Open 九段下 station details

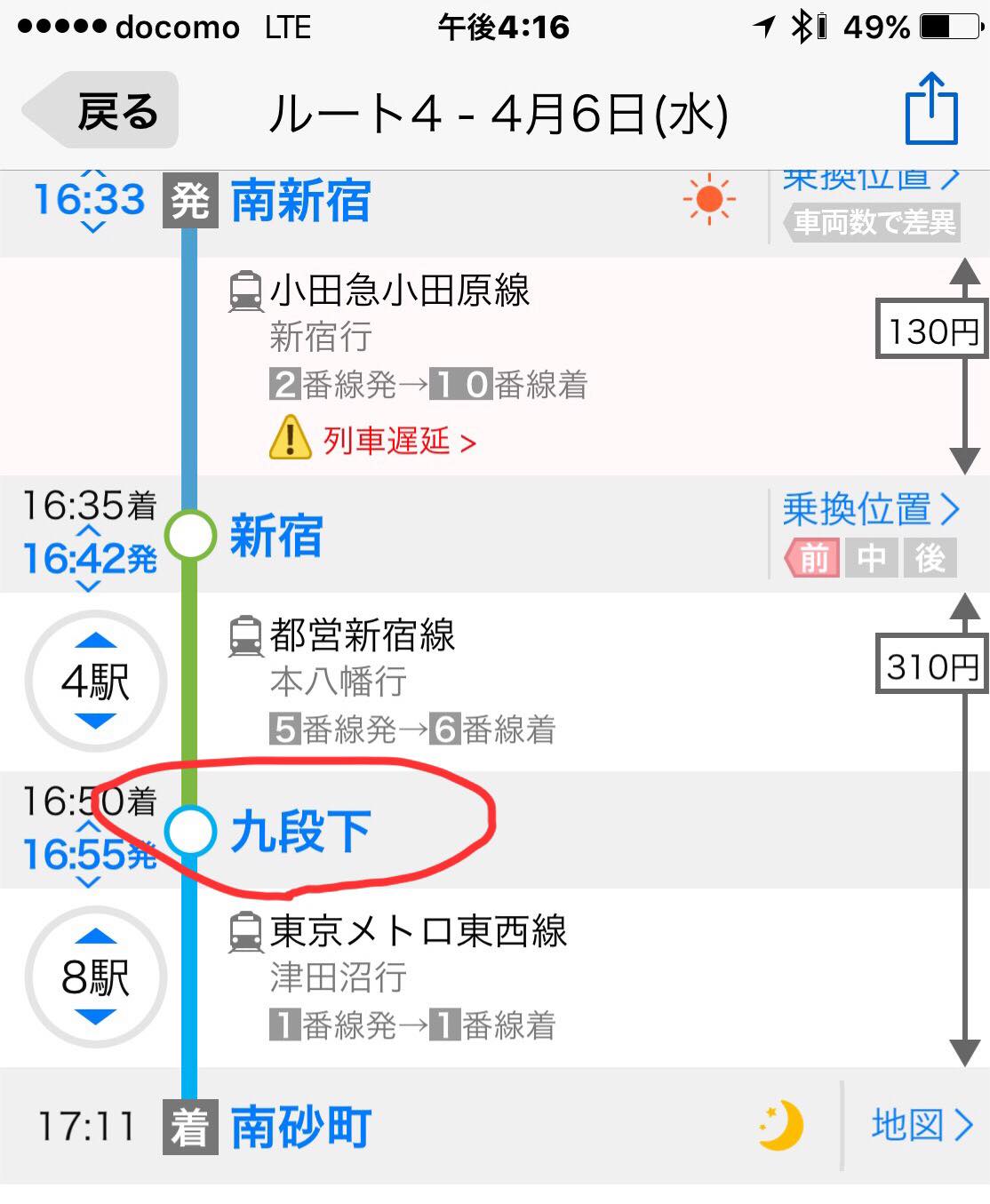pyautogui.click(x=299, y=832)
